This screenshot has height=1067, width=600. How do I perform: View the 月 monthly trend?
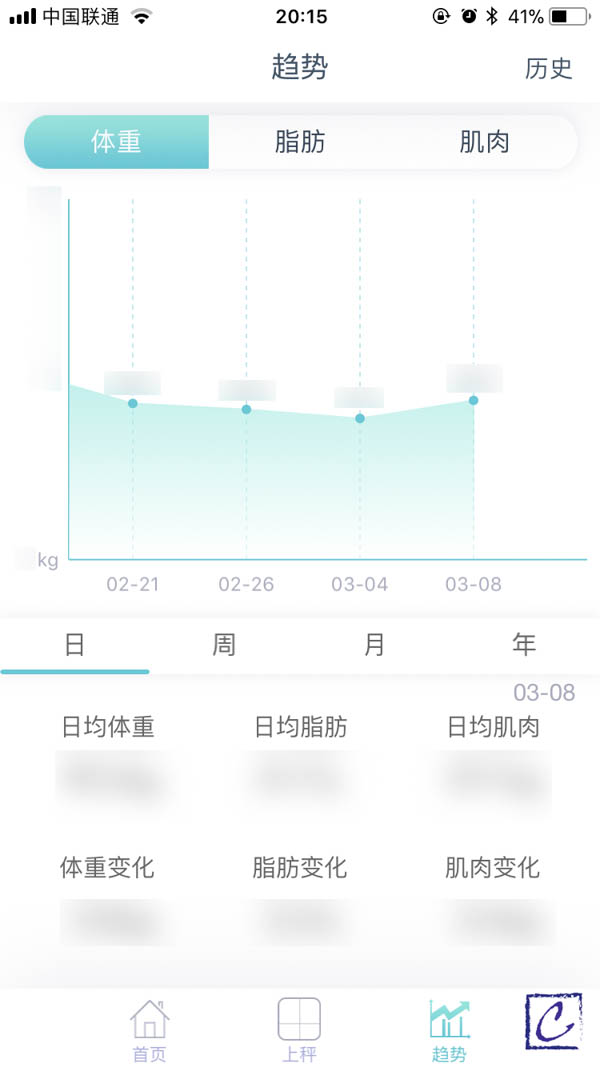pos(374,645)
